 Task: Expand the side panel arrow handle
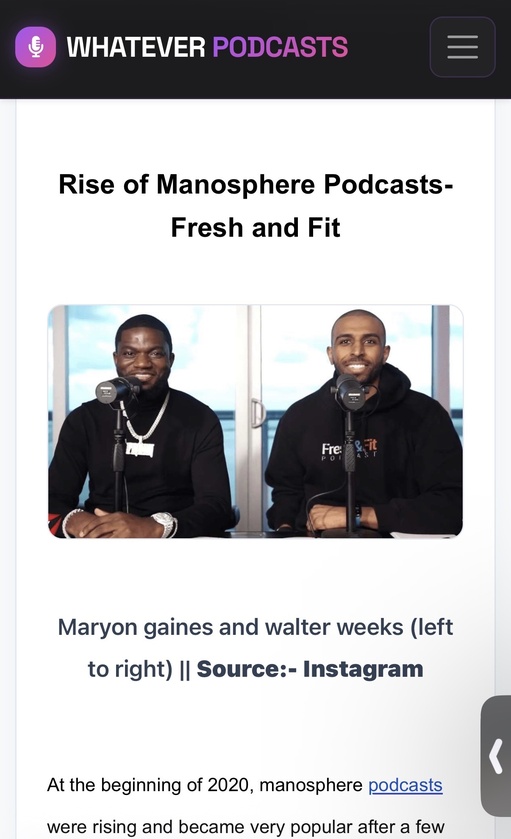[496, 756]
